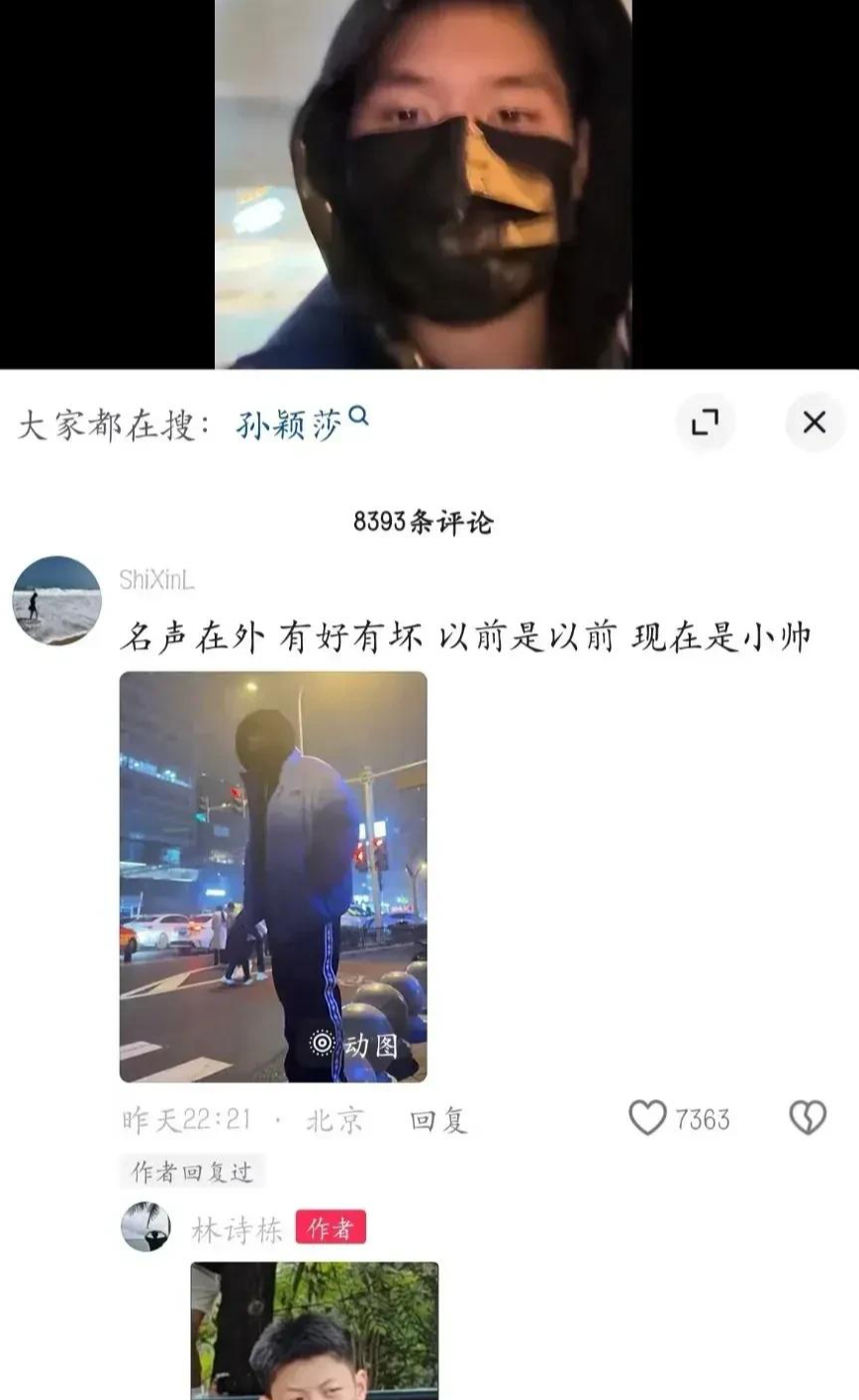Toggle the like on the 7363-likes comment
The width and height of the screenshot is (859, 1400).
648,1117
